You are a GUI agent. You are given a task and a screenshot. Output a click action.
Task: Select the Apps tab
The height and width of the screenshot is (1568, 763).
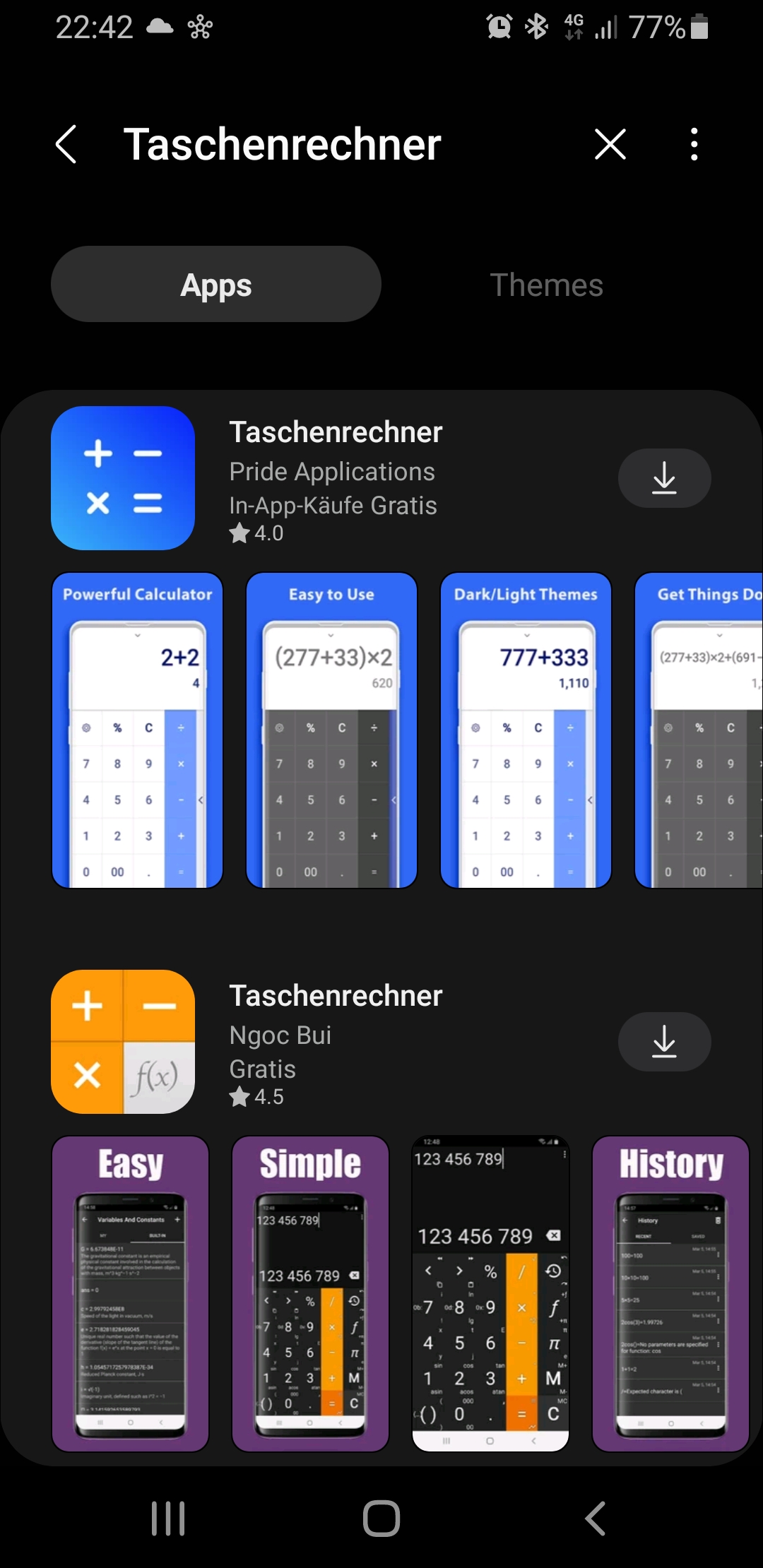point(216,285)
